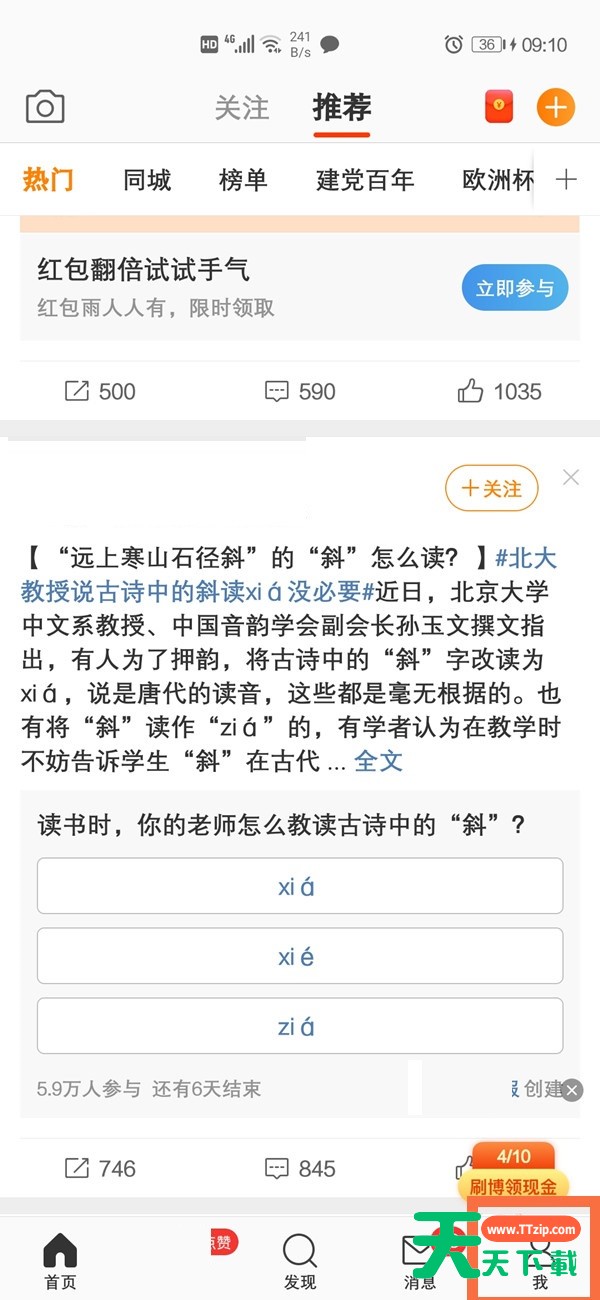Follow the author via +关注 button
Image resolution: width=600 pixels, height=1300 pixels.
pos(492,488)
